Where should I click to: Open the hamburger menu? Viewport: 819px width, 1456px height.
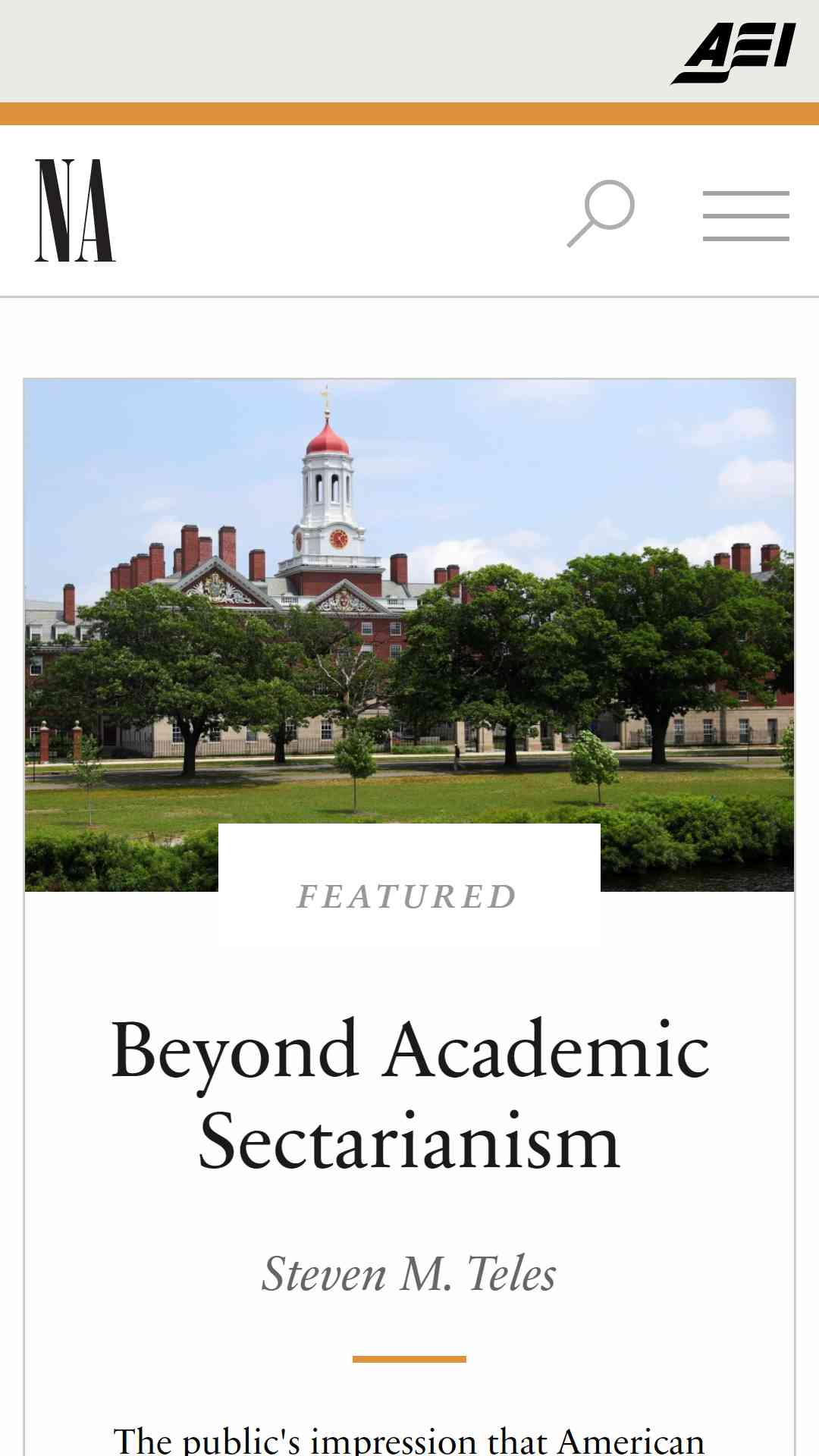tap(746, 216)
